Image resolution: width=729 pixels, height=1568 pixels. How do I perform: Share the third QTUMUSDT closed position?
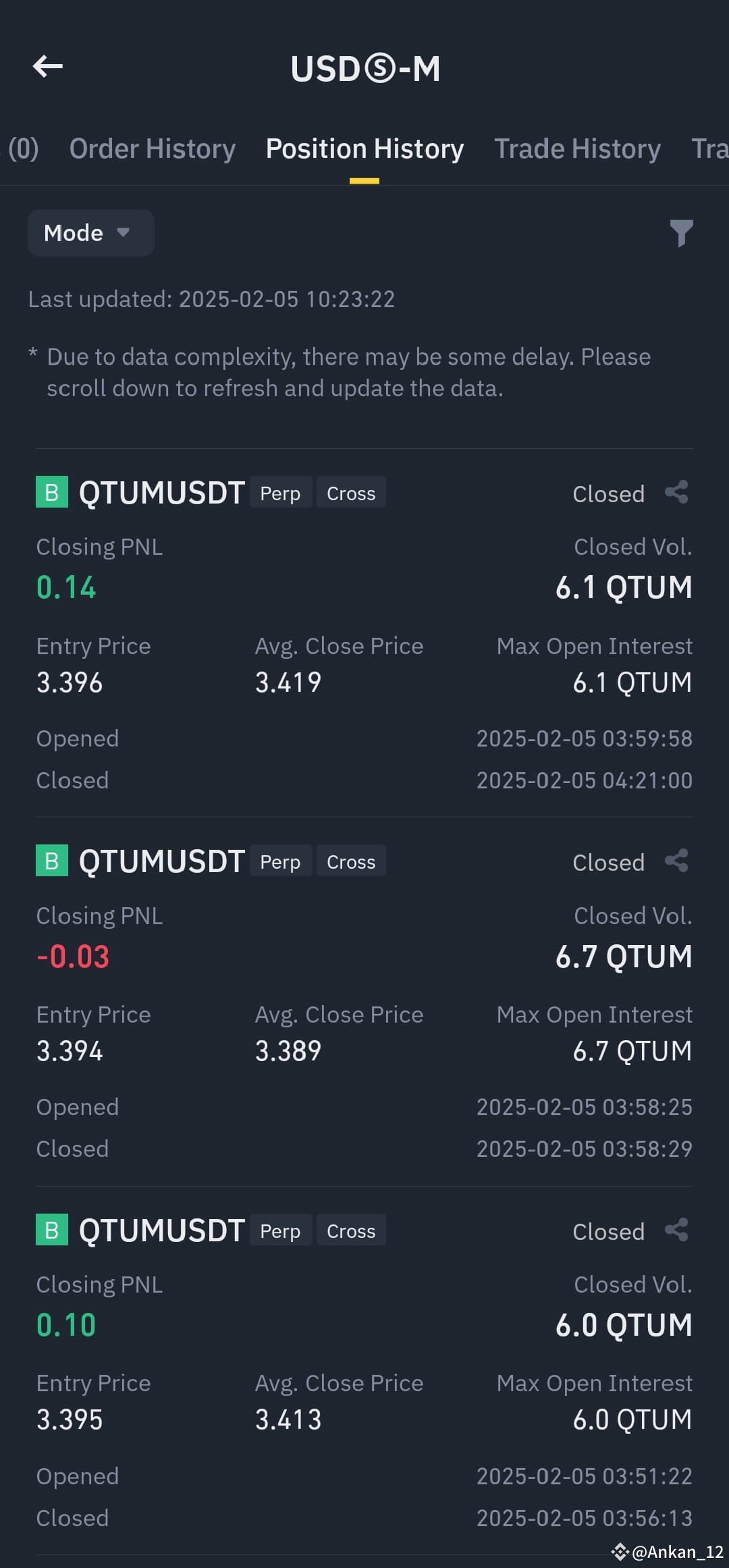point(676,1229)
